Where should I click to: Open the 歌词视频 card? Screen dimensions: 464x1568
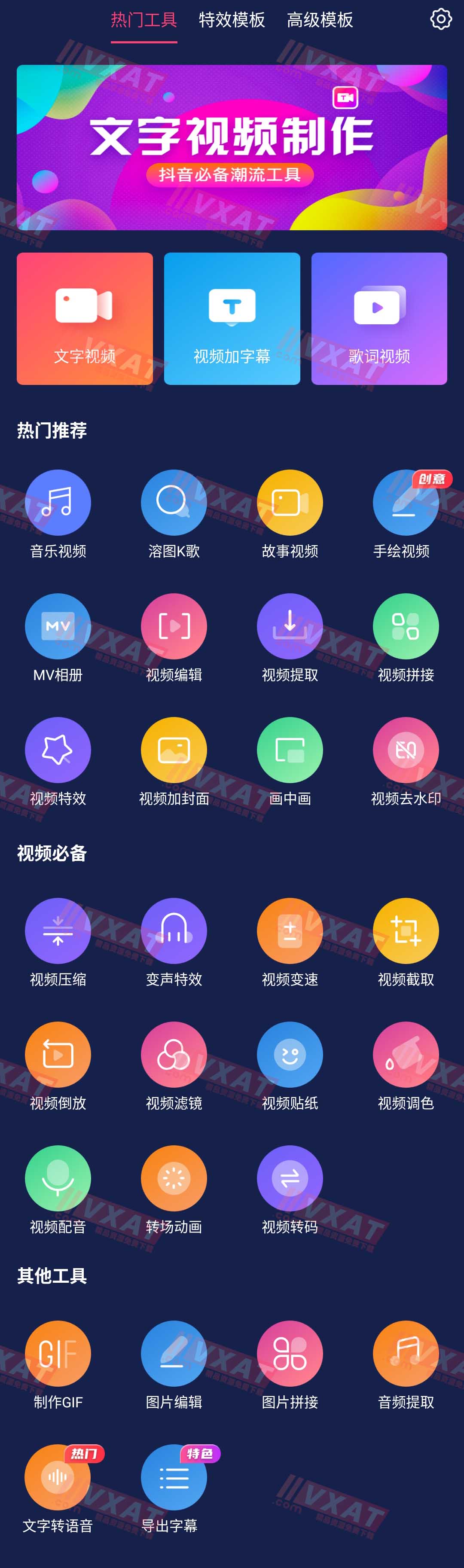(379, 318)
